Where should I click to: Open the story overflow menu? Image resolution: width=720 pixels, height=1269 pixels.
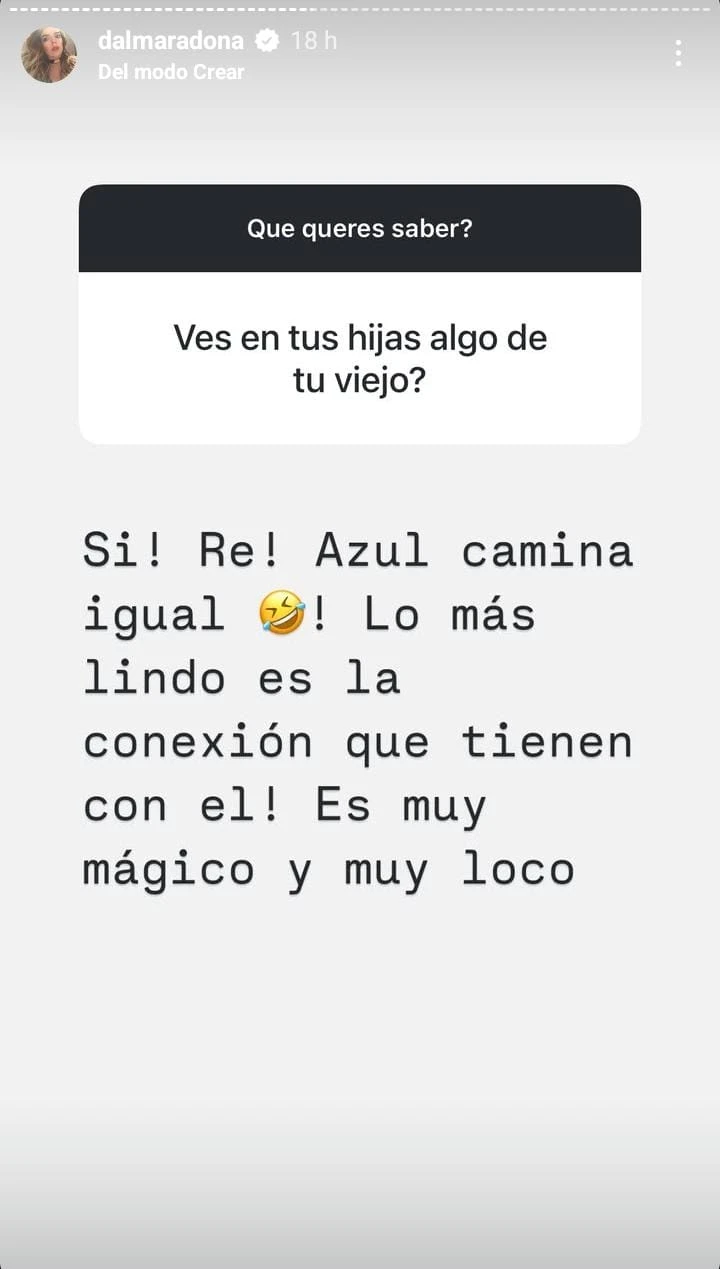pyautogui.click(x=678, y=53)
